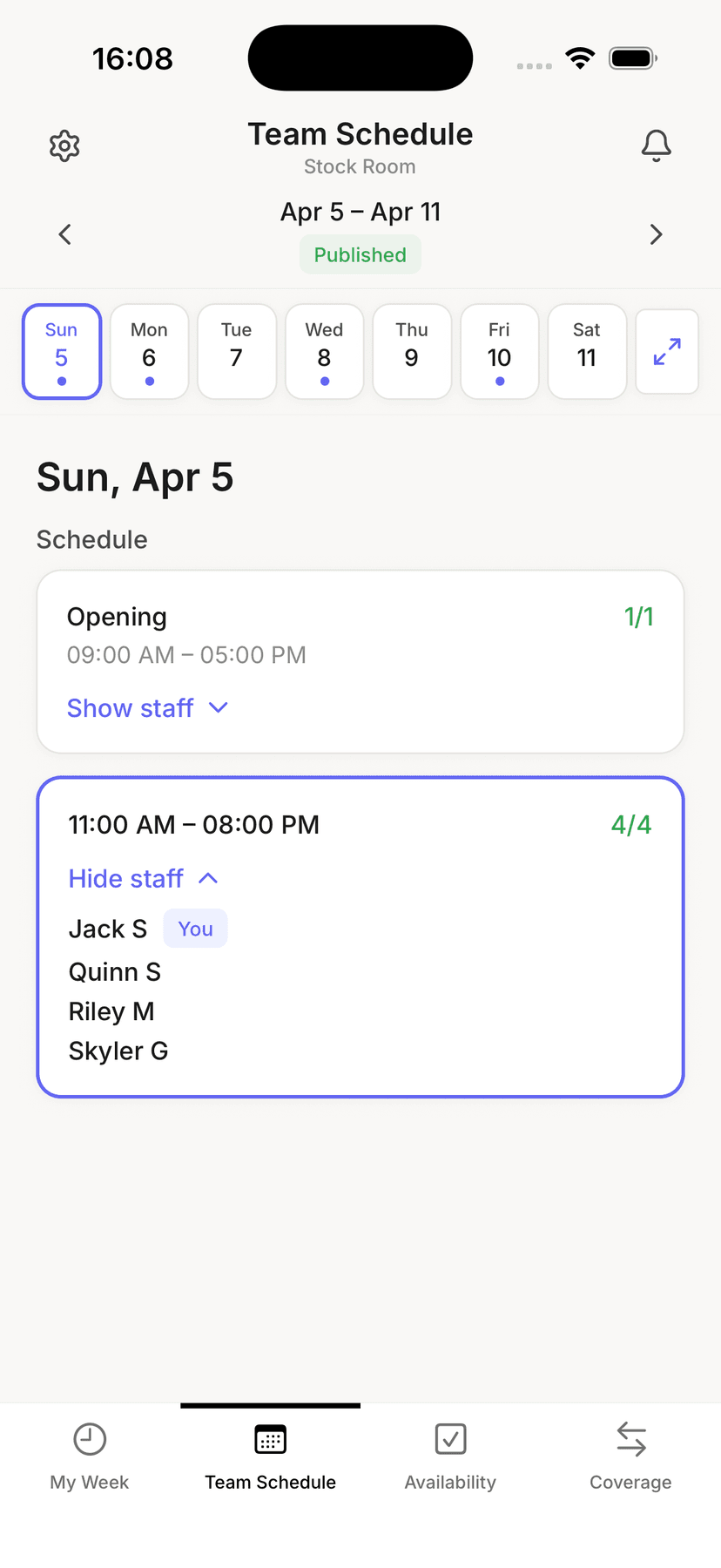Select Wednesday April 8

(x=324, y=351)
